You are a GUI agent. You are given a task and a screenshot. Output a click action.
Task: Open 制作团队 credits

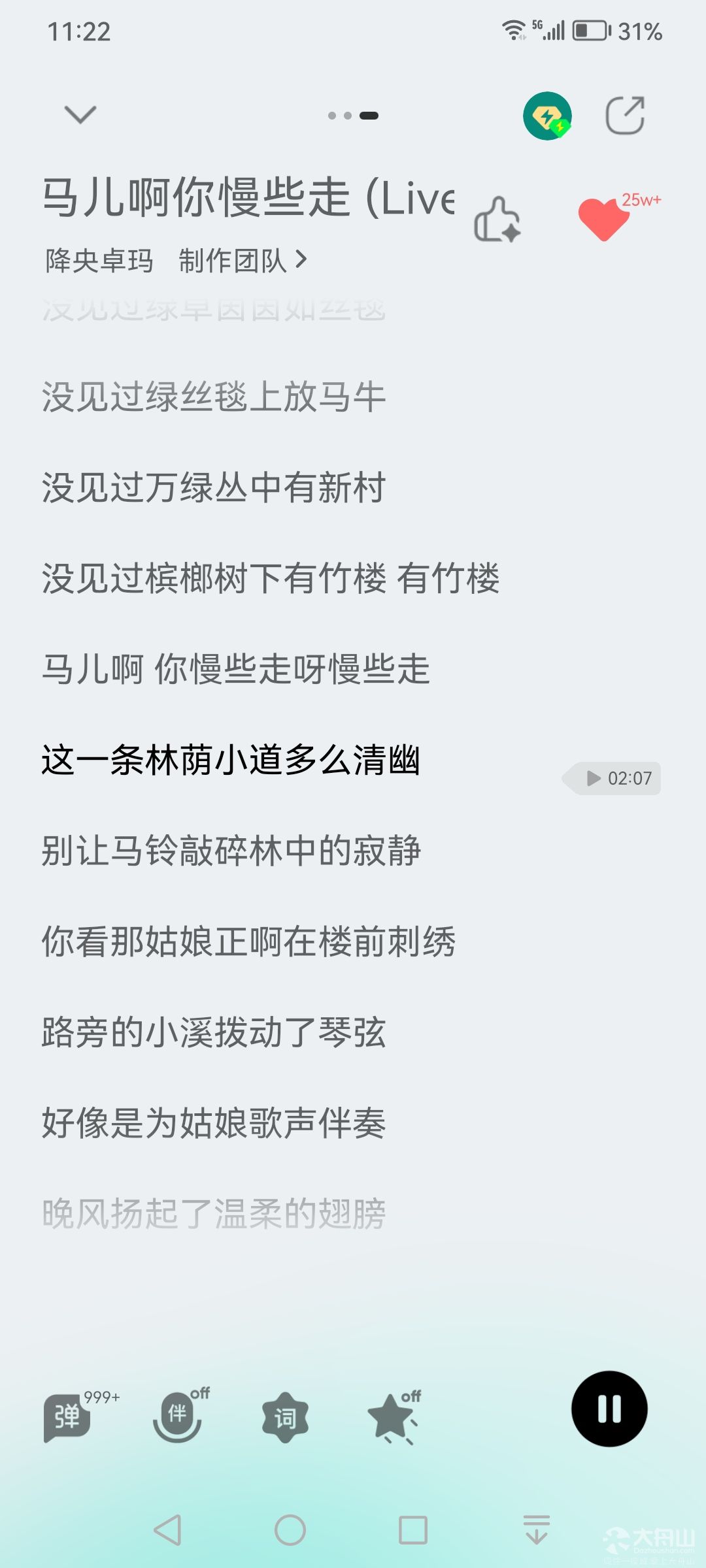(x=243, y=261)
